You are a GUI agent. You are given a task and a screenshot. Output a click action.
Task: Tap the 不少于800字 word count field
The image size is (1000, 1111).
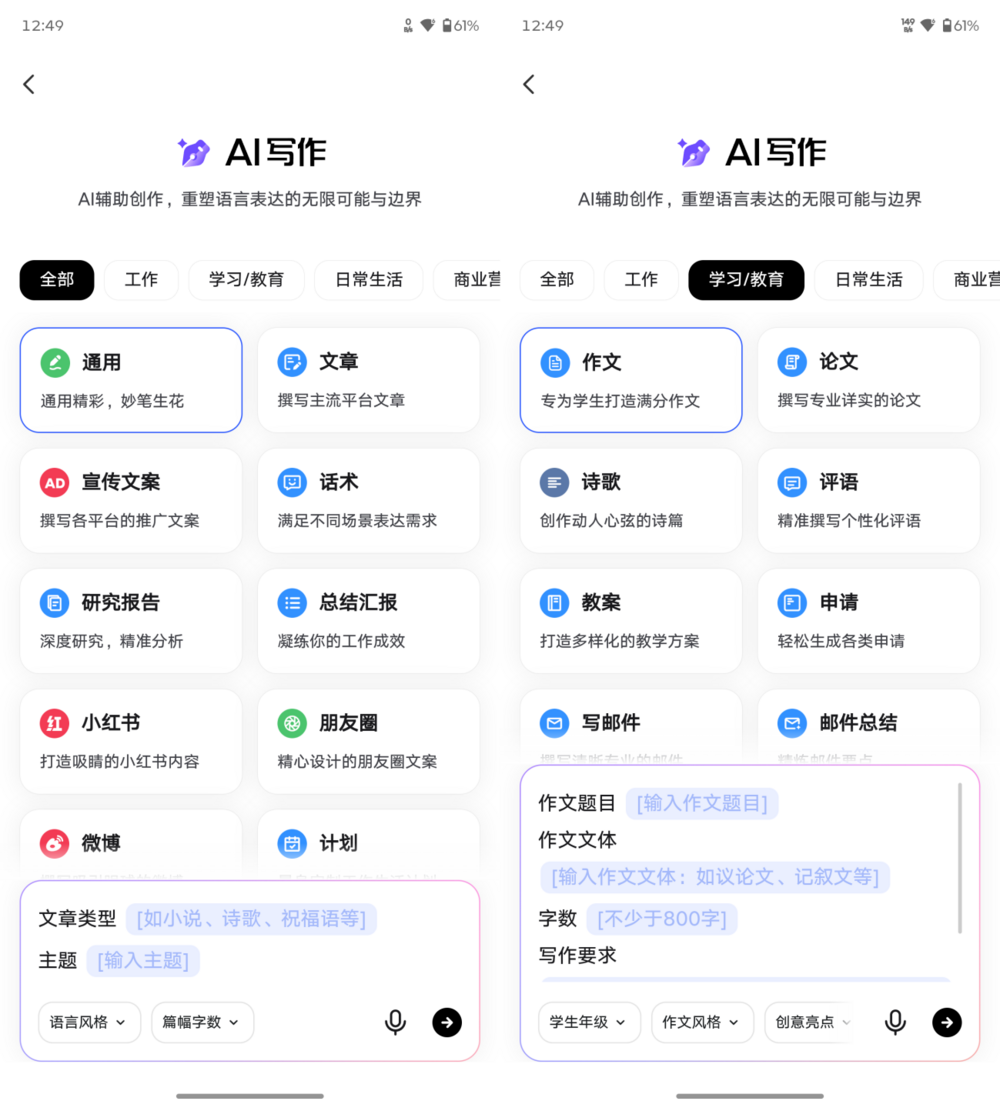pyautogui.click(x=662, y=918)
